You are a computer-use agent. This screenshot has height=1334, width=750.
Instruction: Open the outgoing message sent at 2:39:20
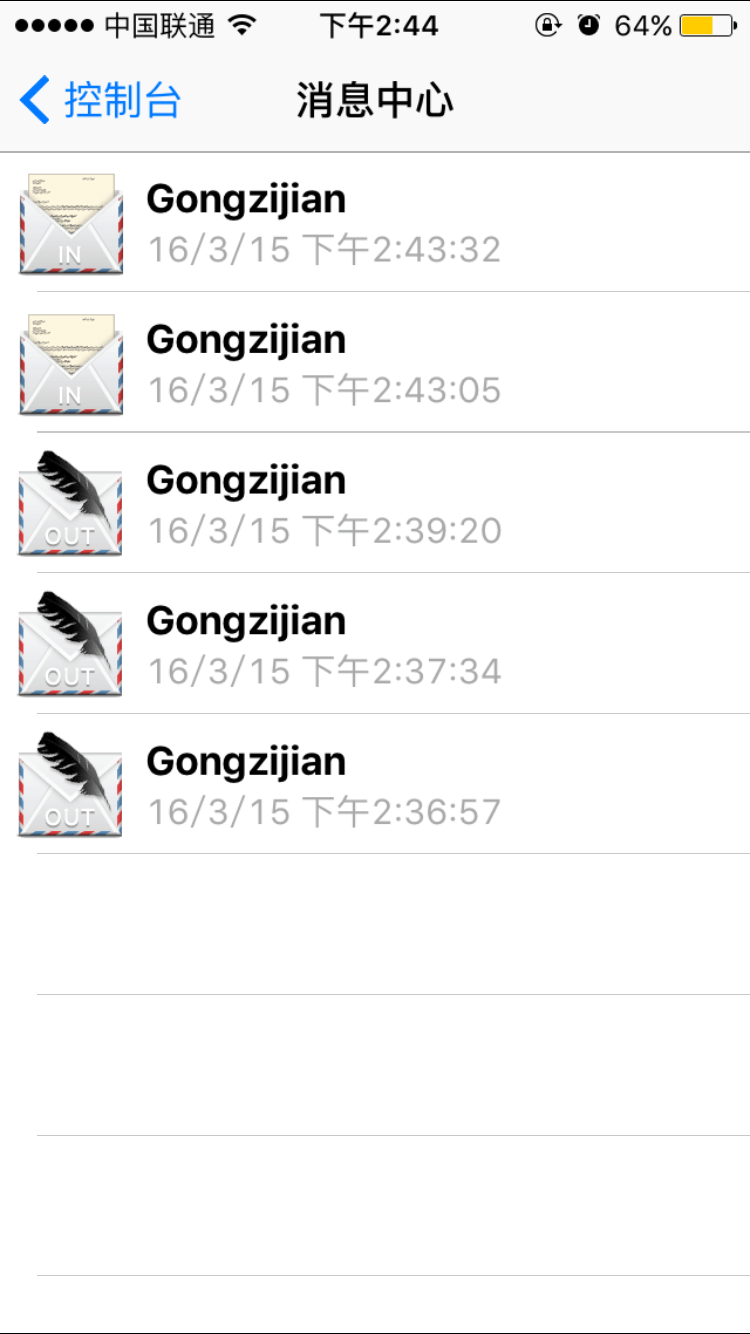point(375,503)
